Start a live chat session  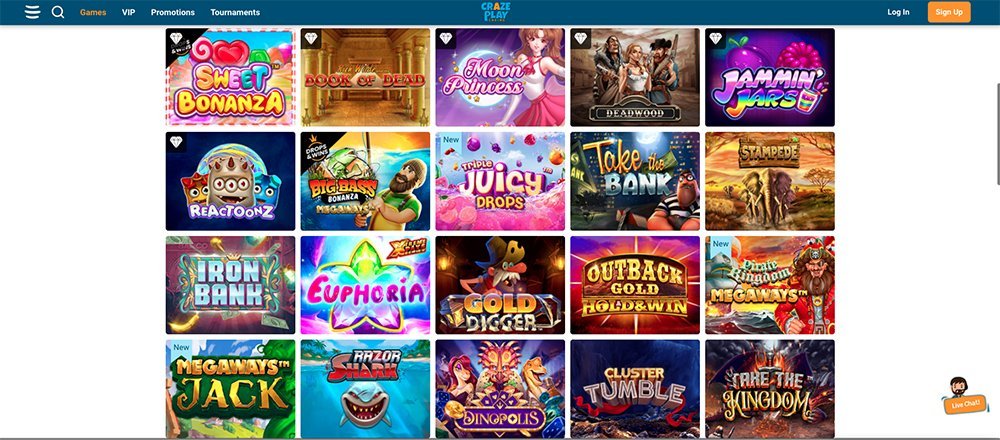click(961, 396)
